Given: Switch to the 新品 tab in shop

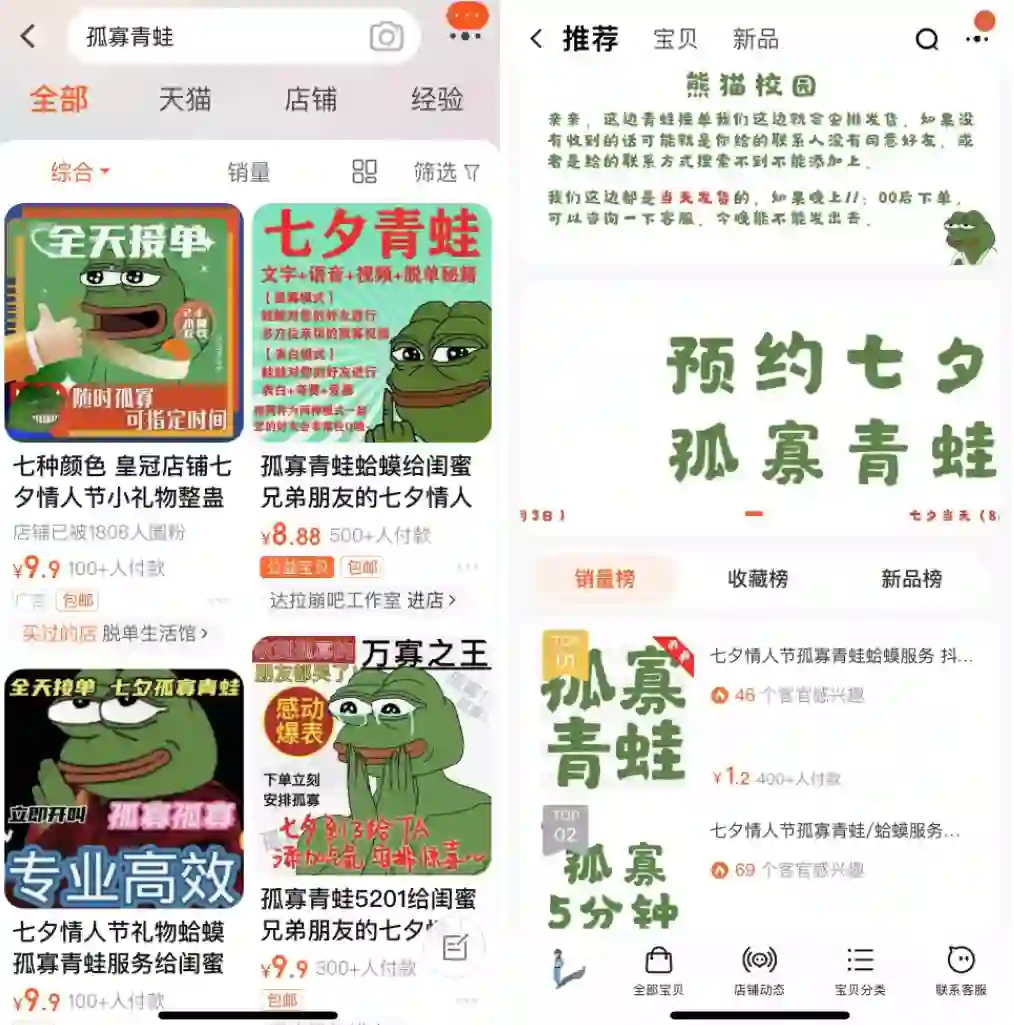Looking at the screenshot, I should [x=755, y=39].
